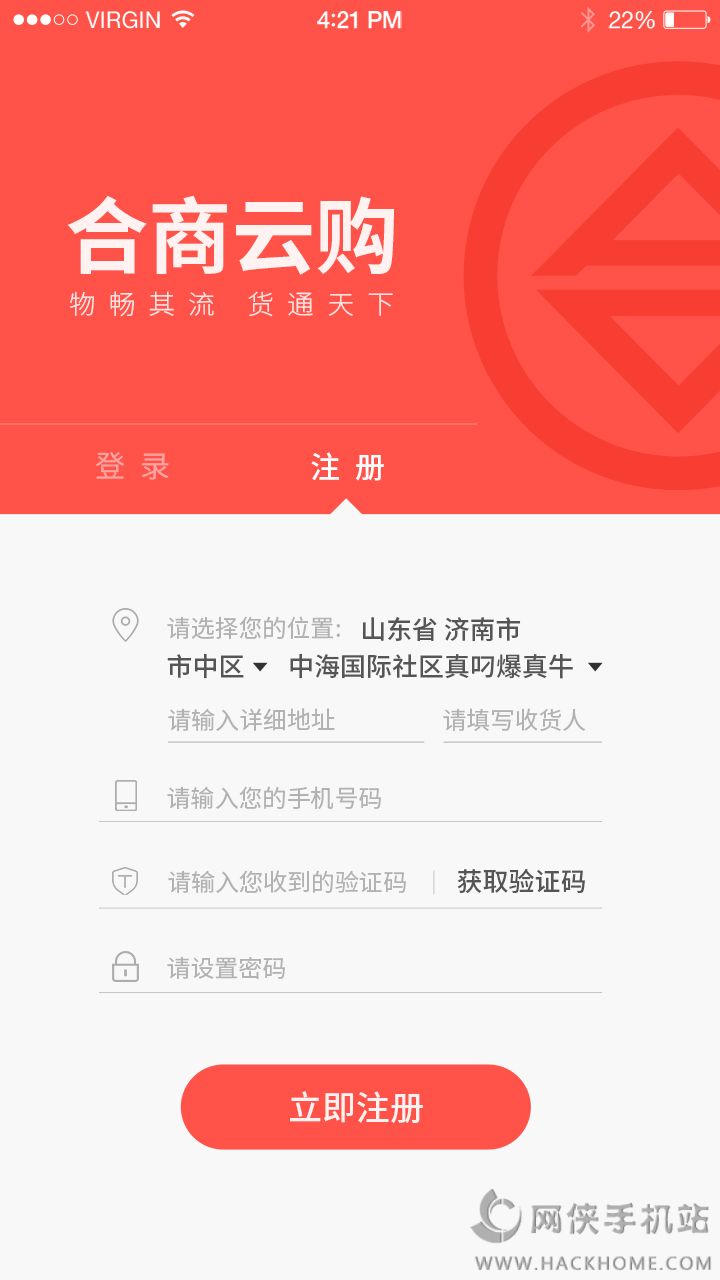
Task: Focus the 请输入详细地址 address field
Action: click(x=295, y=720)
